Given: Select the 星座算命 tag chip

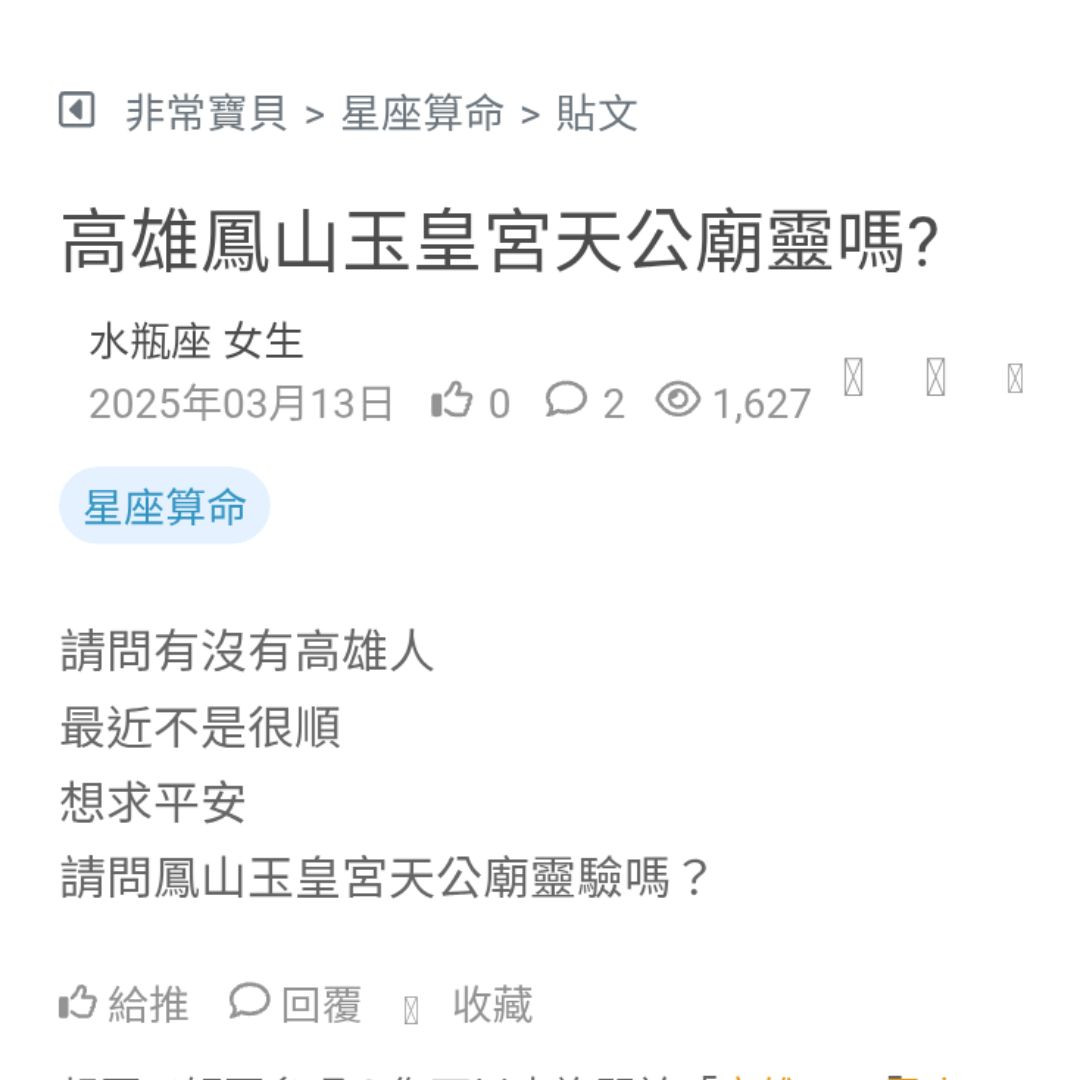Looking at the screenshot, I should 165,507.
